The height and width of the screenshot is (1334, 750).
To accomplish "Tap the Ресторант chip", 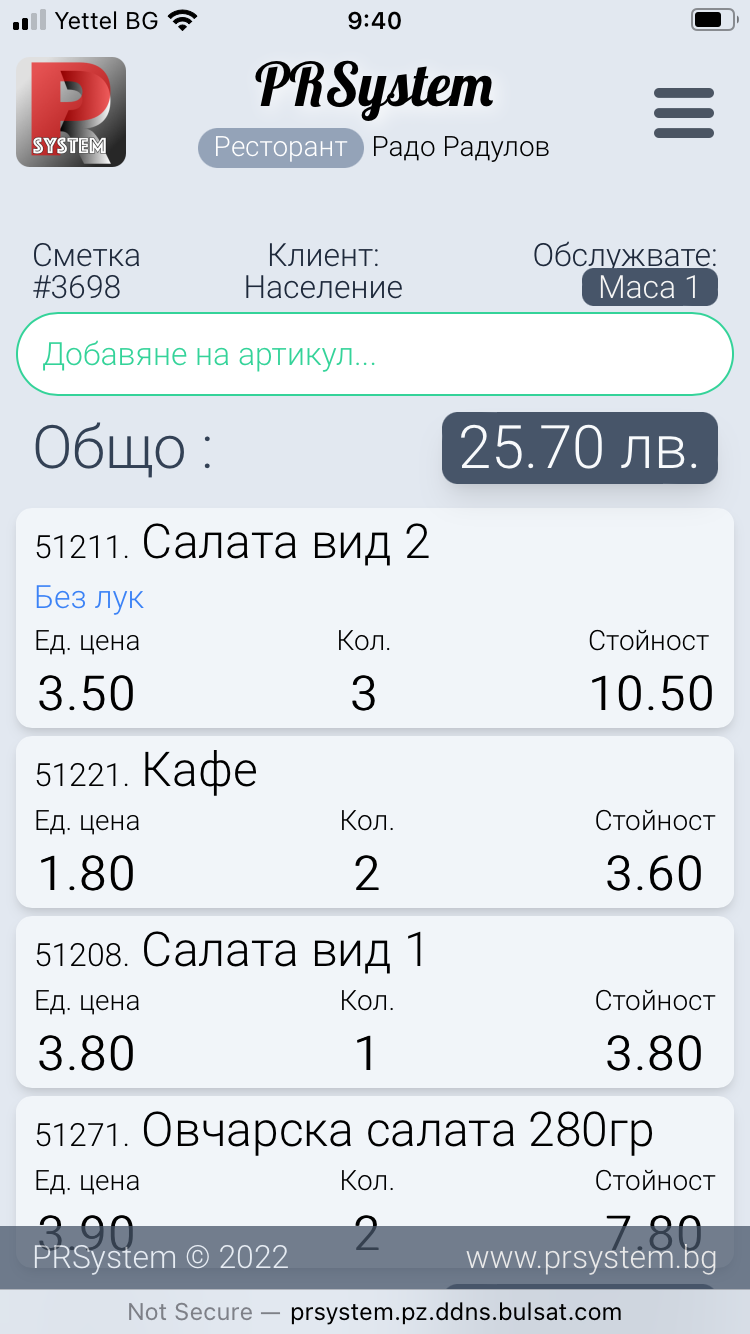I will click(281, 148).
